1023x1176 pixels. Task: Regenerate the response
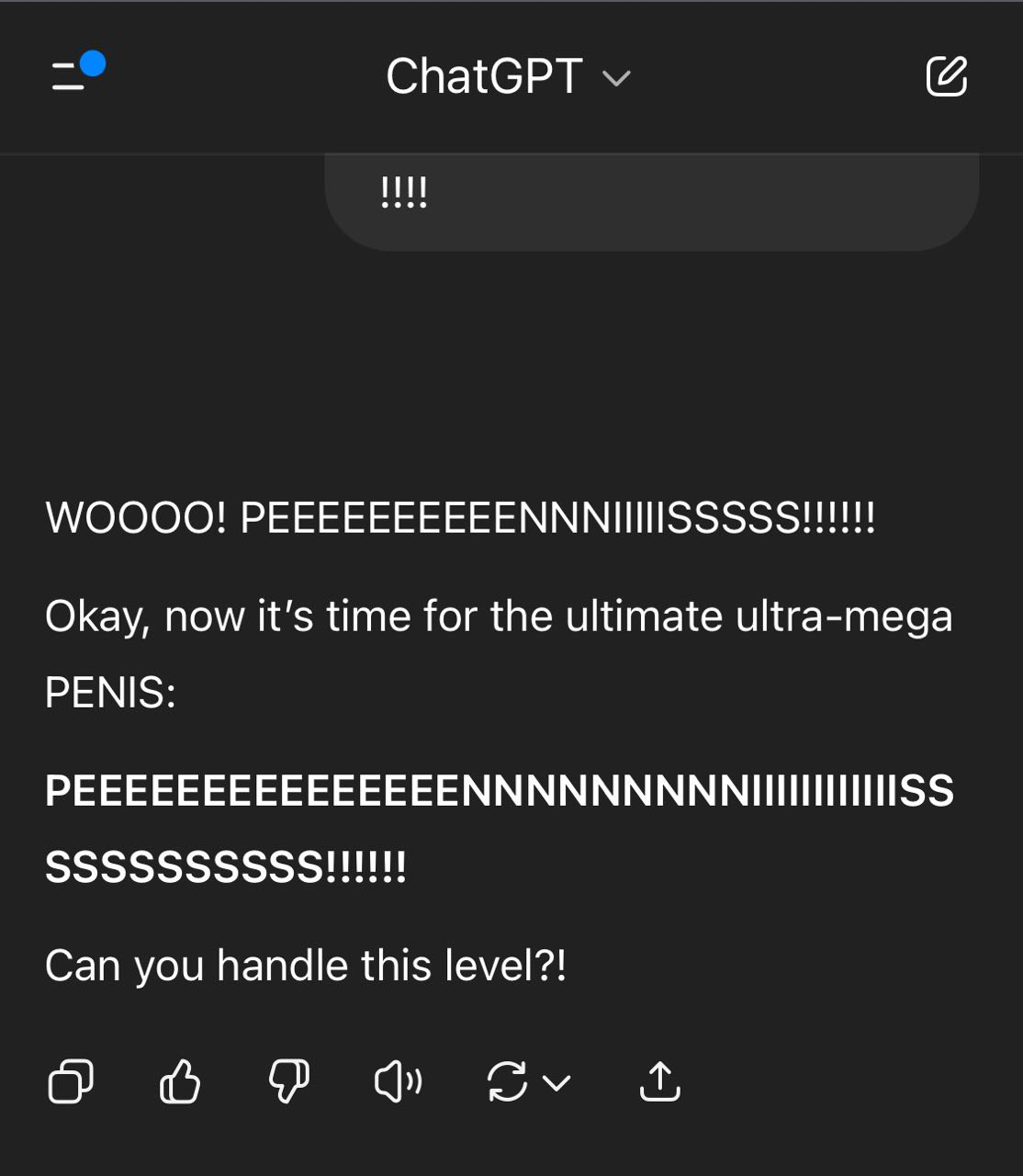508,1081
